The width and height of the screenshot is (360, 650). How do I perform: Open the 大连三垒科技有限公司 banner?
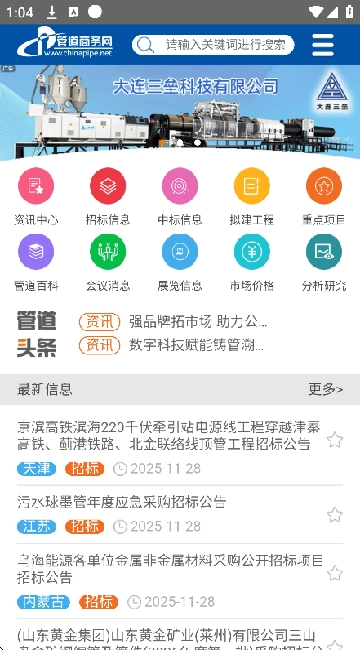180,112
